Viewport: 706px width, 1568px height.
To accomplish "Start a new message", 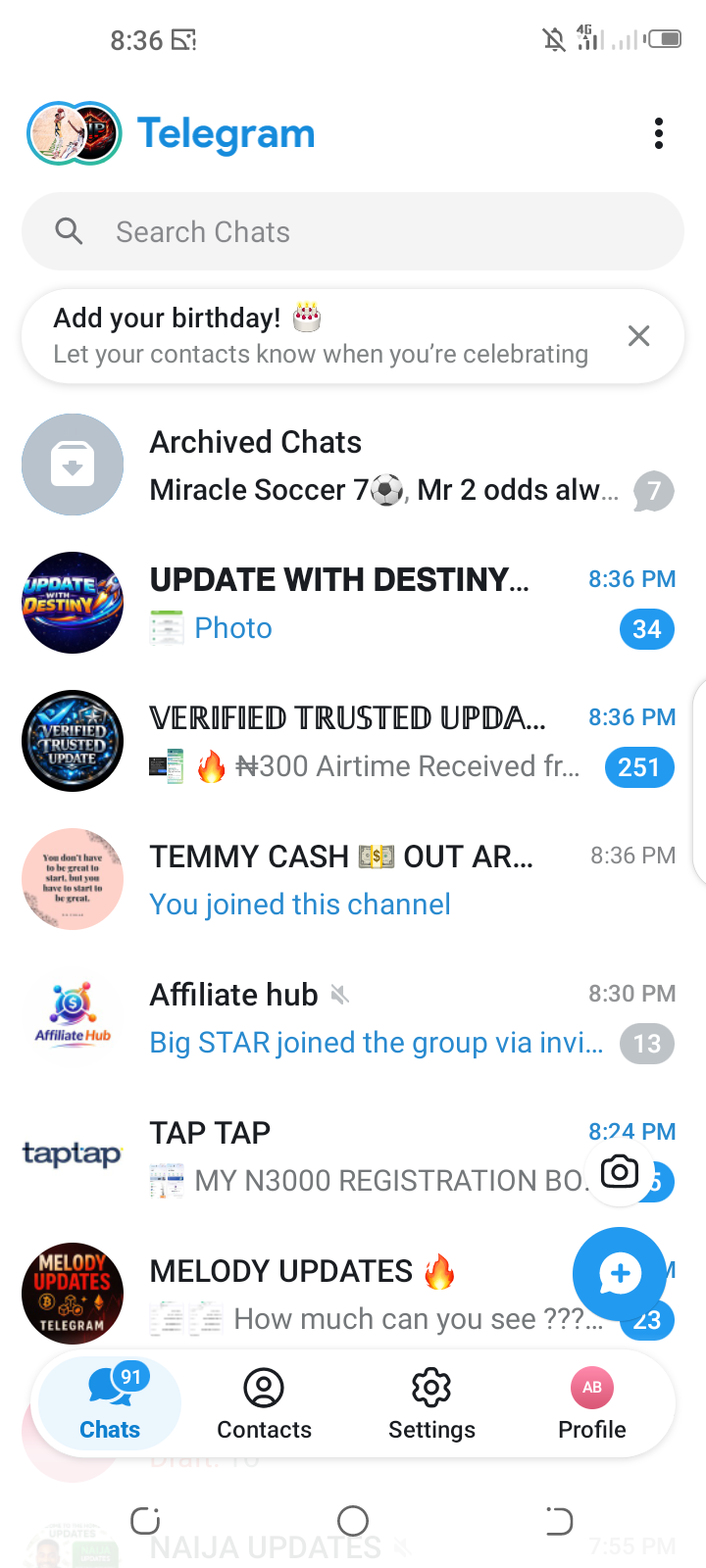I will 620,1274.
